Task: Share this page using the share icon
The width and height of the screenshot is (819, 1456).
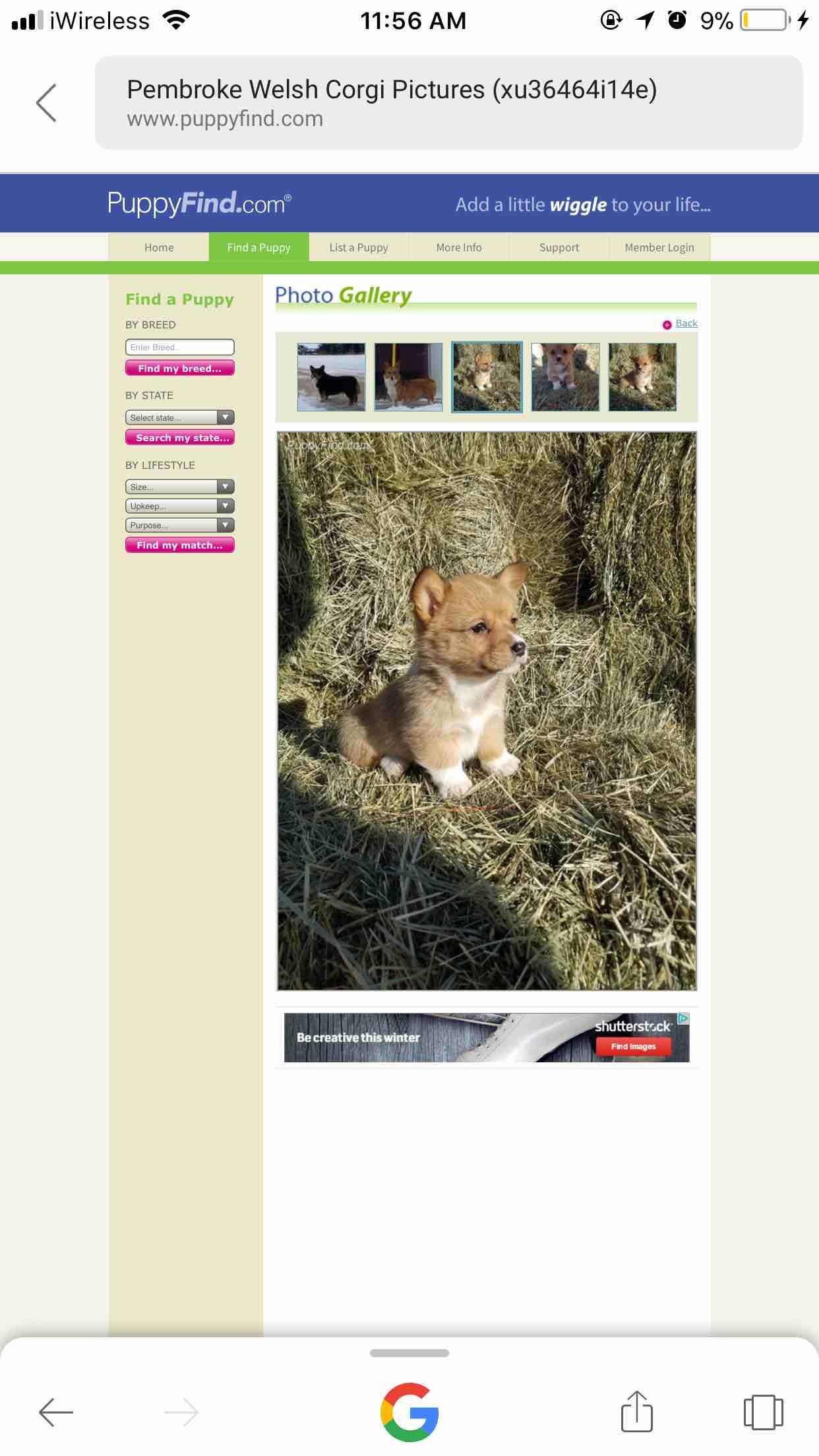Action: pyautogui.click(x=636, y=1411)
